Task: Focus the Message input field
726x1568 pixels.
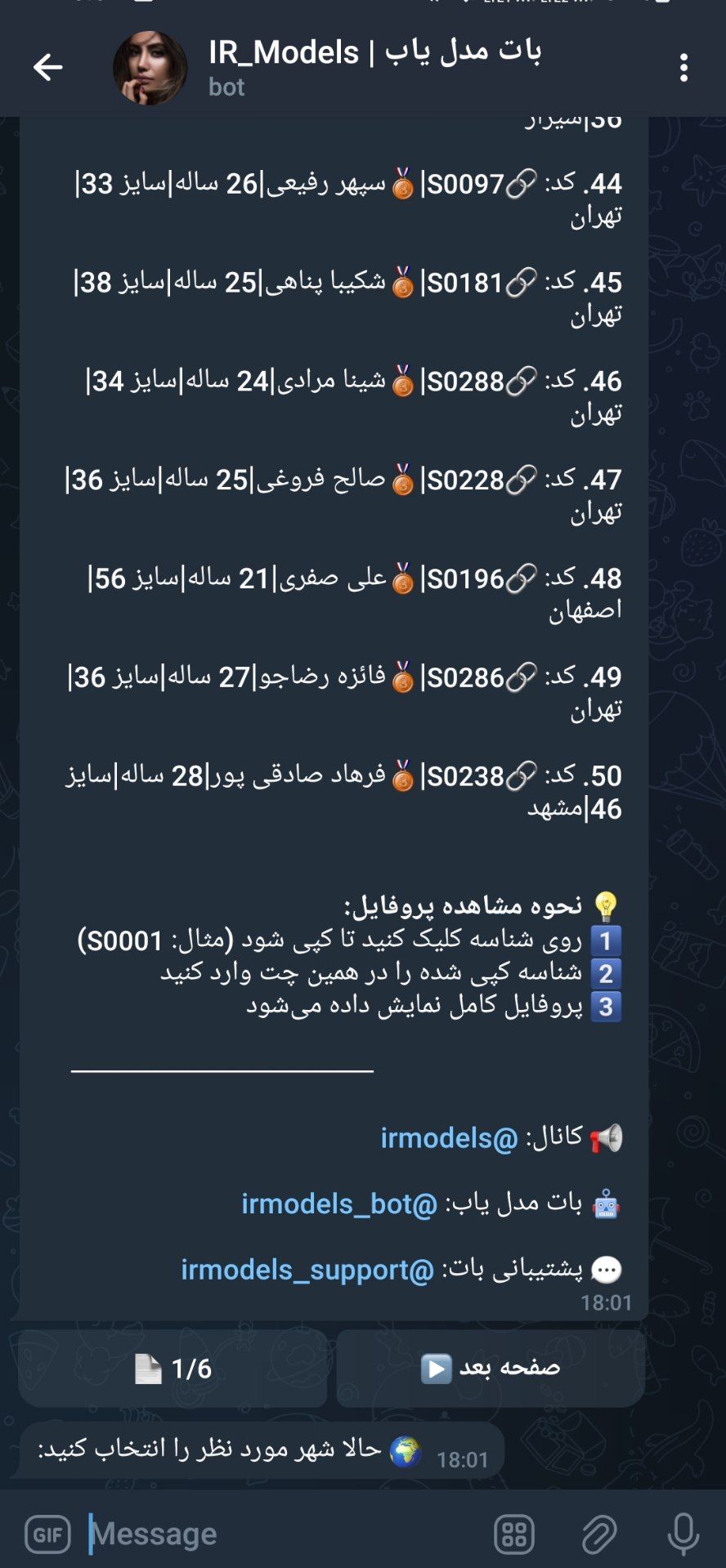Action: coord(278,1534)
